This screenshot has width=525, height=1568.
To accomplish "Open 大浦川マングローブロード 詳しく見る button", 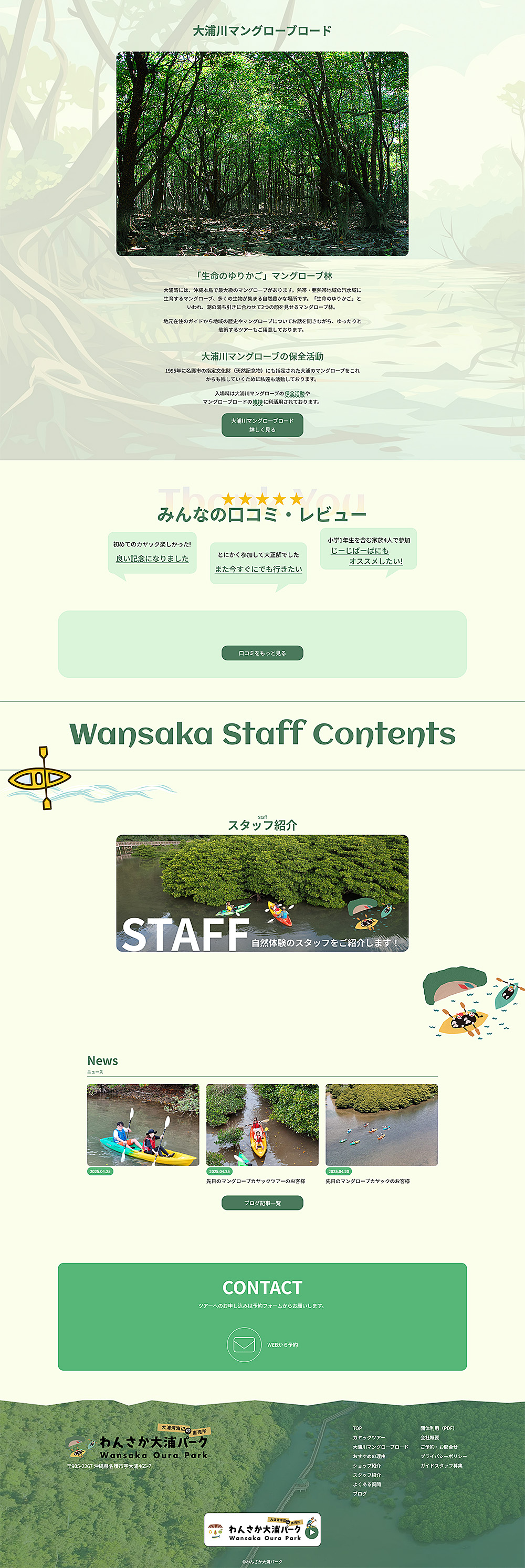I will click(262, 425).
